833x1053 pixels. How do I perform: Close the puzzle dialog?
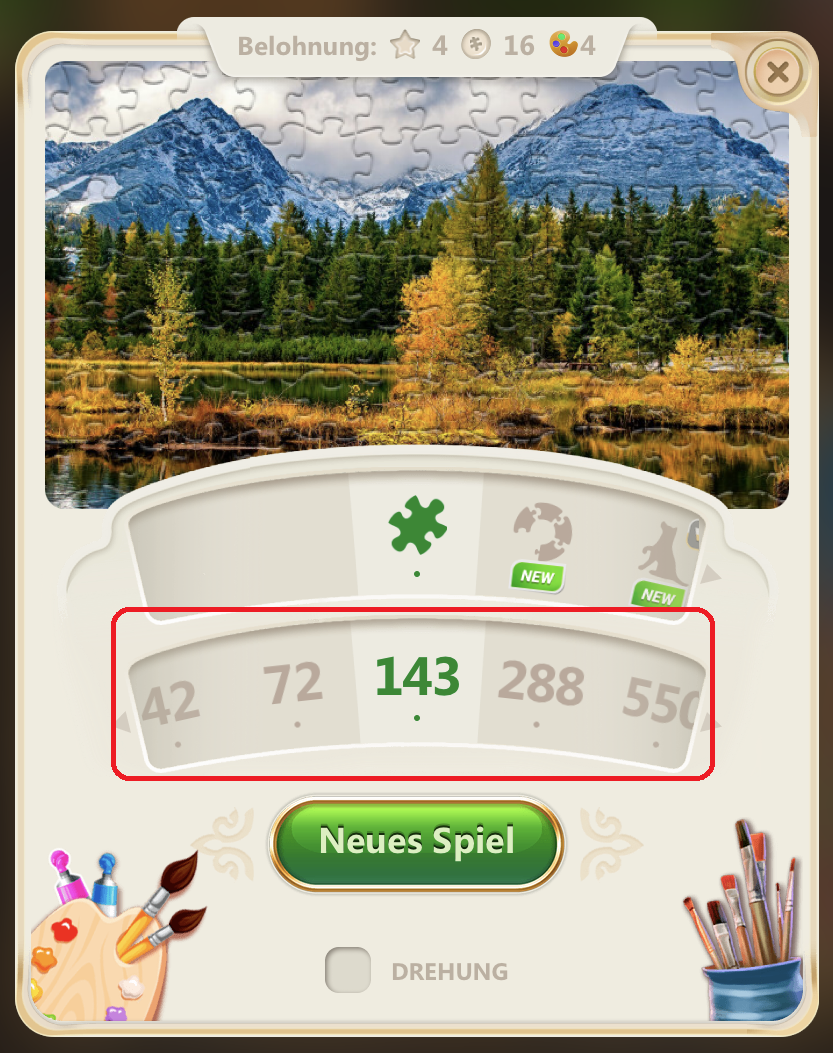(x=778, y=72)
